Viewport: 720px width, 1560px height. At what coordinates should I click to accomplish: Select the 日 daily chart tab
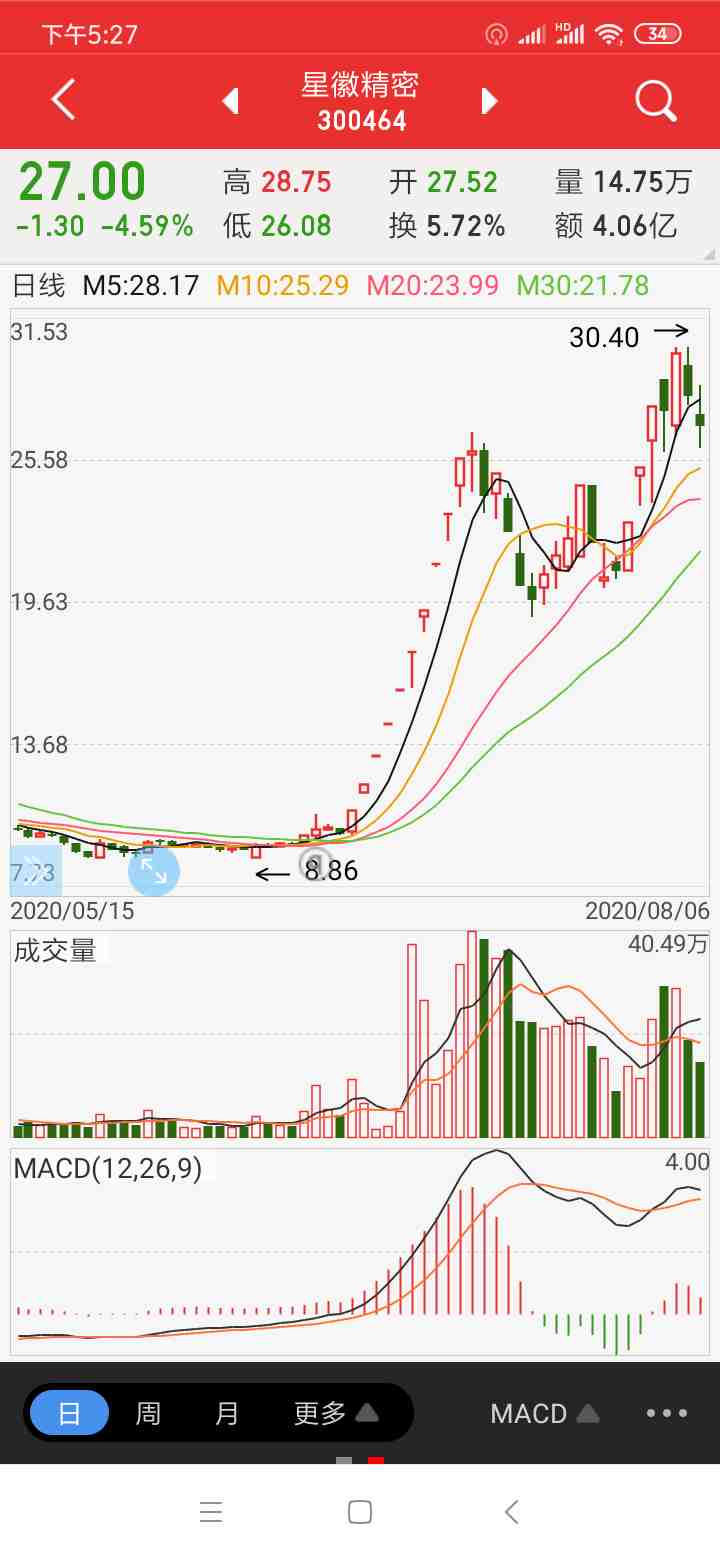click(69, 1413)
